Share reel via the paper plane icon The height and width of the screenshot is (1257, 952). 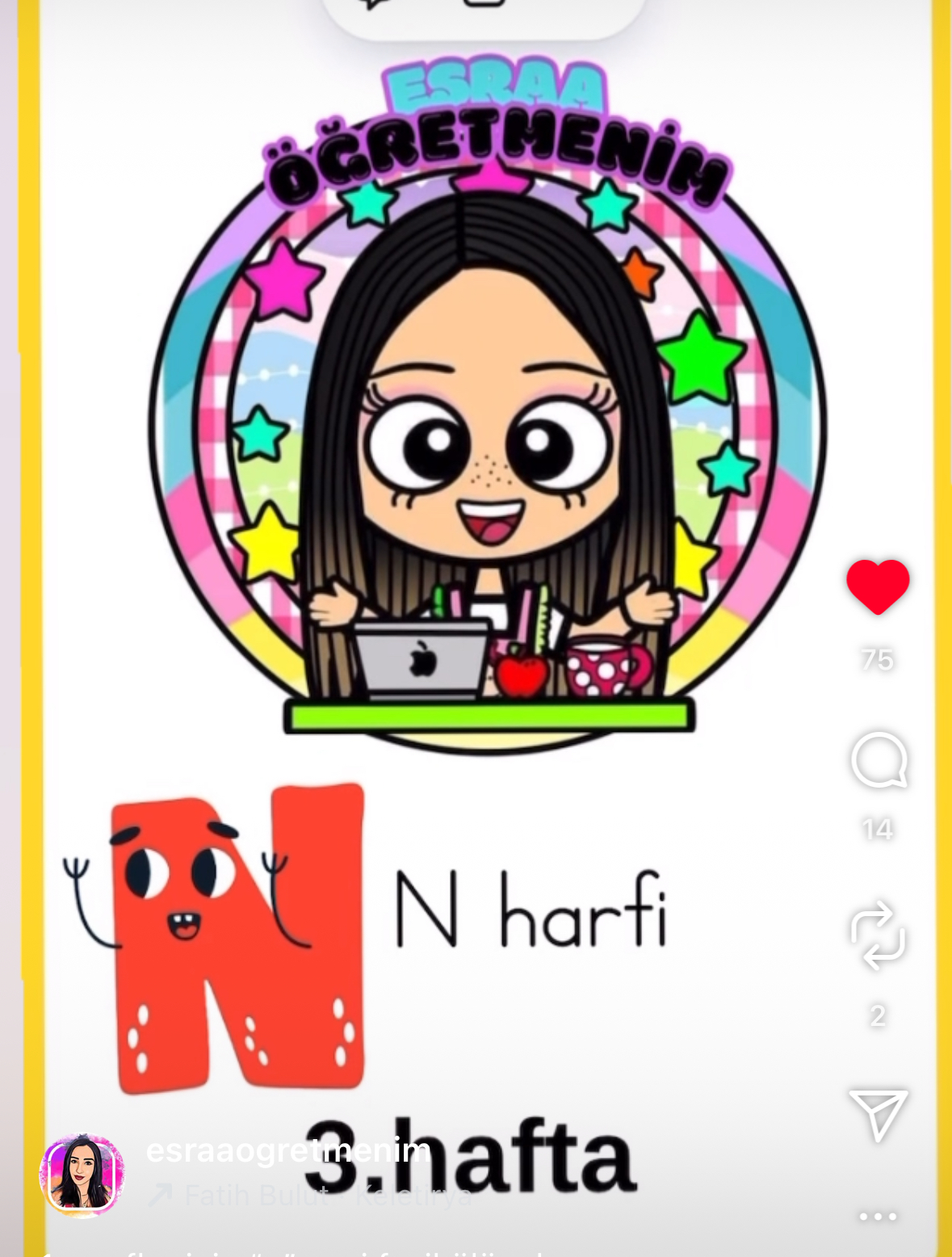[878, 1115]
